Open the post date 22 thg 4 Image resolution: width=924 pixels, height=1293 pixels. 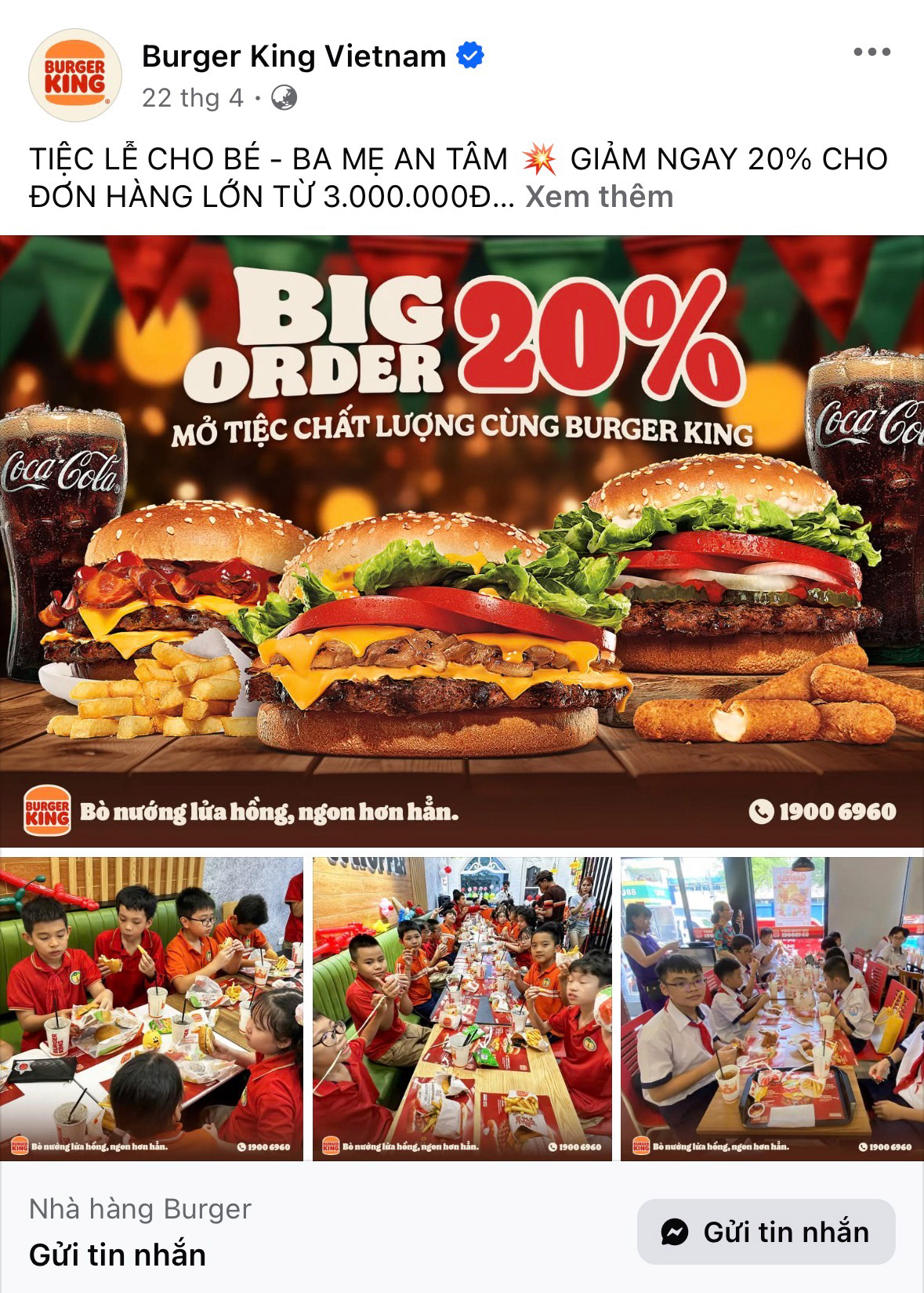click(193, 98)
